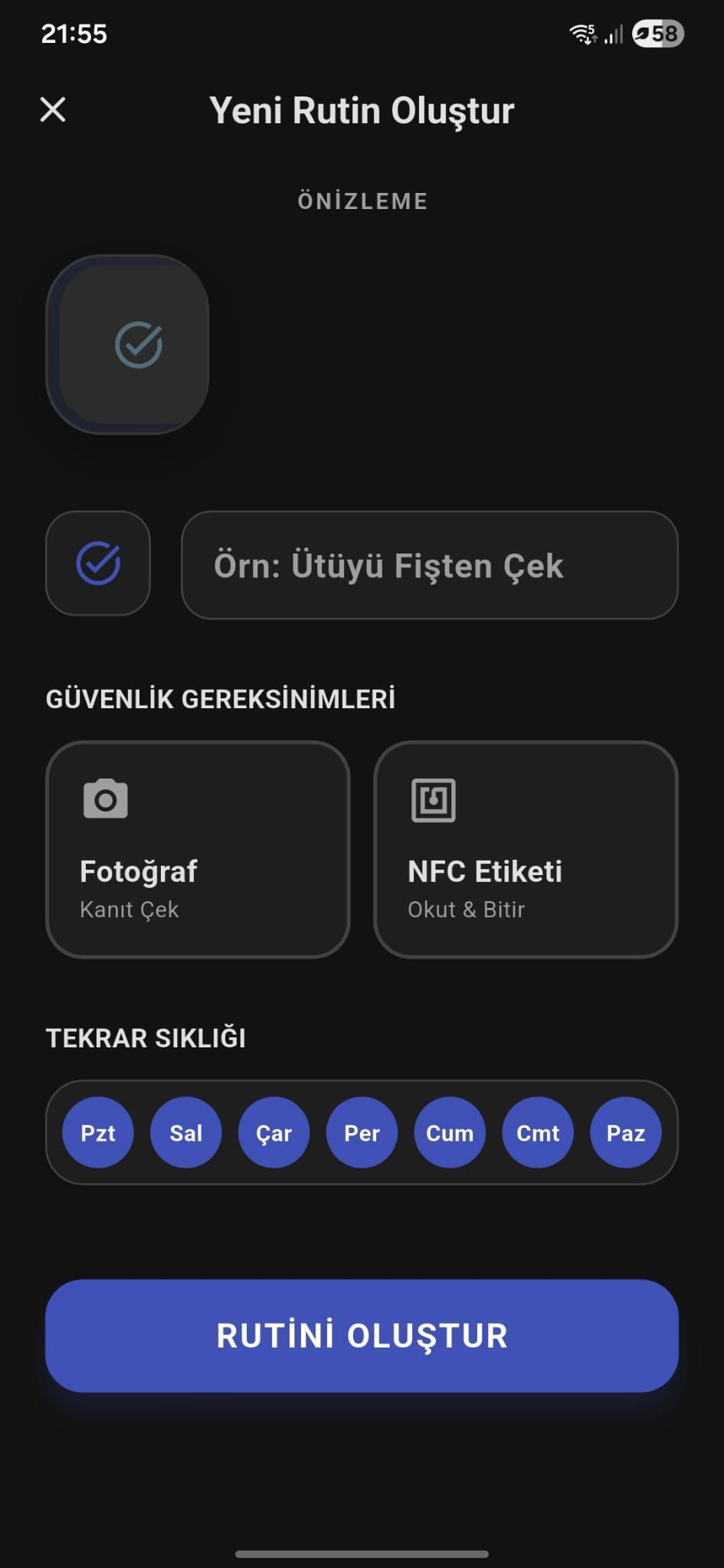Screen dimensions: 724x1568
Task: Tap the ÖNİZLEME section label
Action: click(362, 201)
